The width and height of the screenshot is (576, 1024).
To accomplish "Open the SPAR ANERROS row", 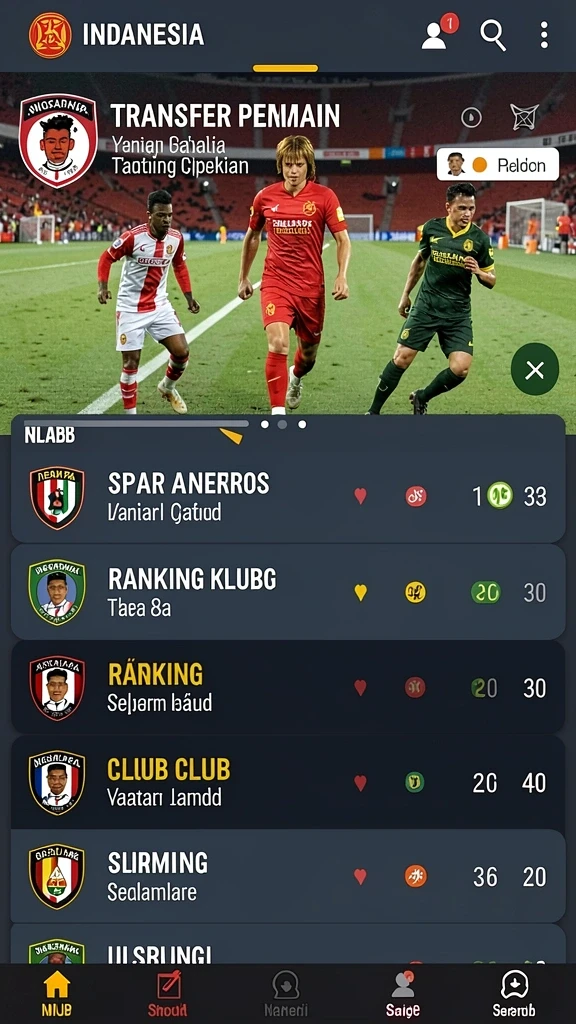I will [x=288, y=496].
